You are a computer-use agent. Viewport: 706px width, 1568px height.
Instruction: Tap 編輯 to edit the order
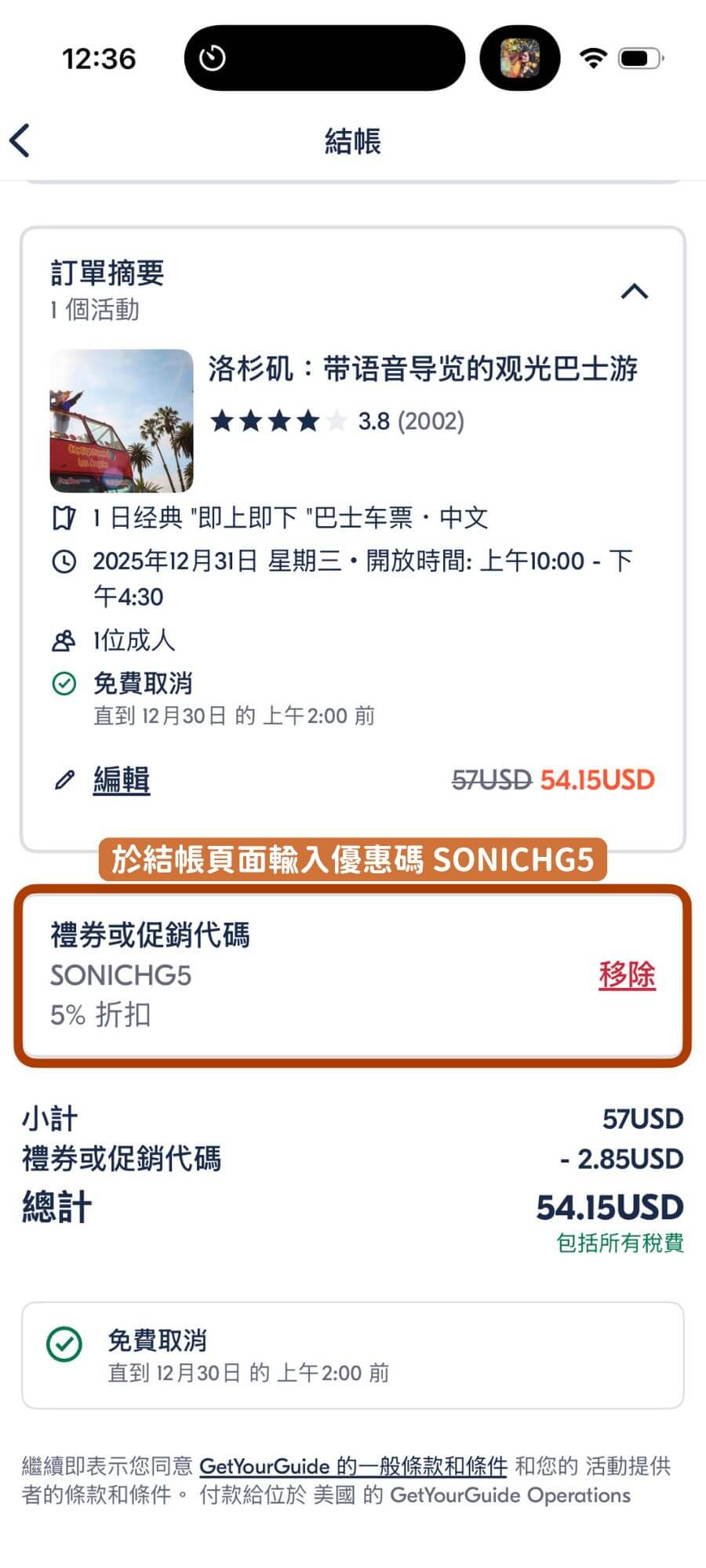[121, 780]
